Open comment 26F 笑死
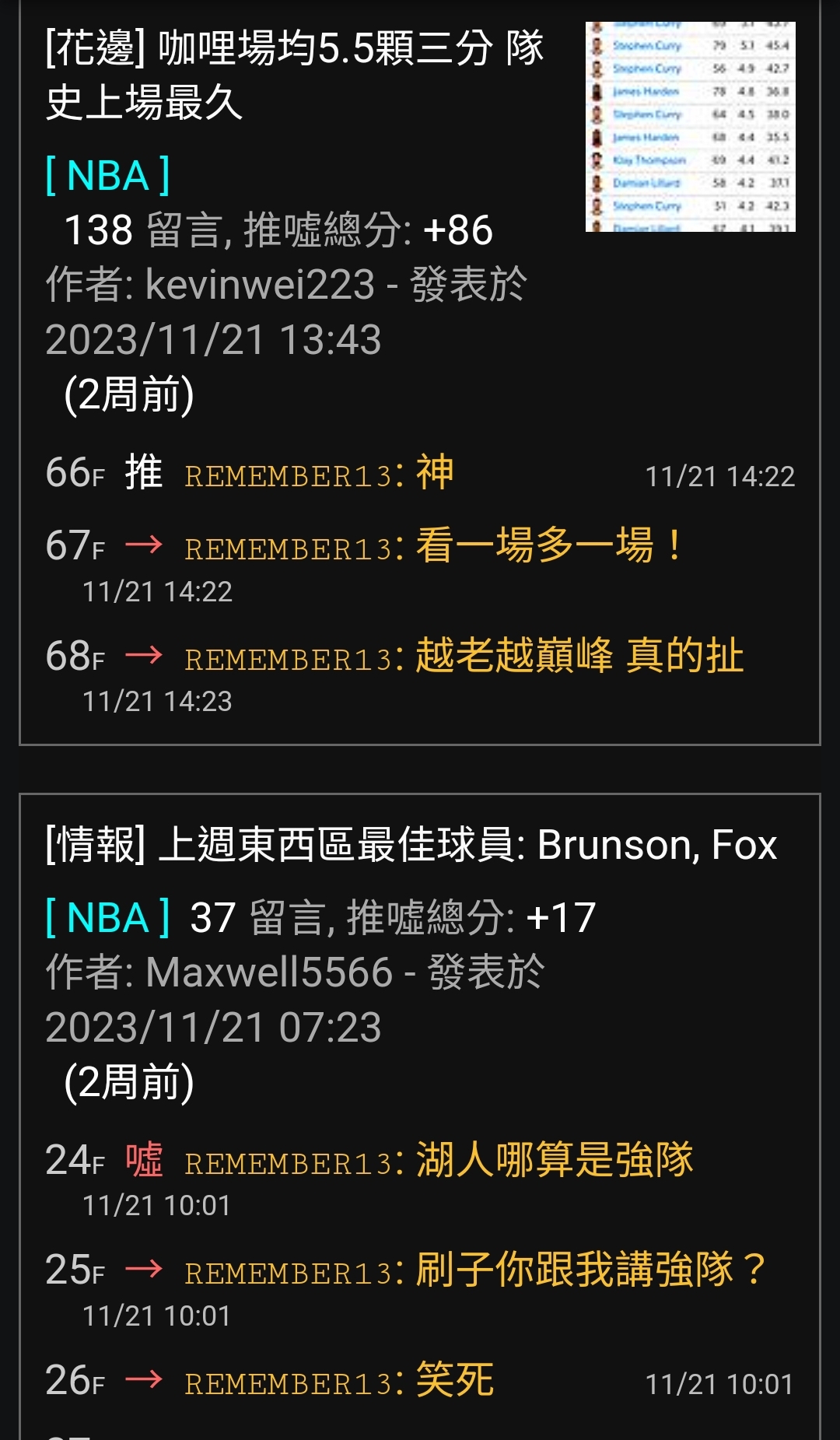The image size is (840, 1440). pyautogui.click(x=420, y=1381)
